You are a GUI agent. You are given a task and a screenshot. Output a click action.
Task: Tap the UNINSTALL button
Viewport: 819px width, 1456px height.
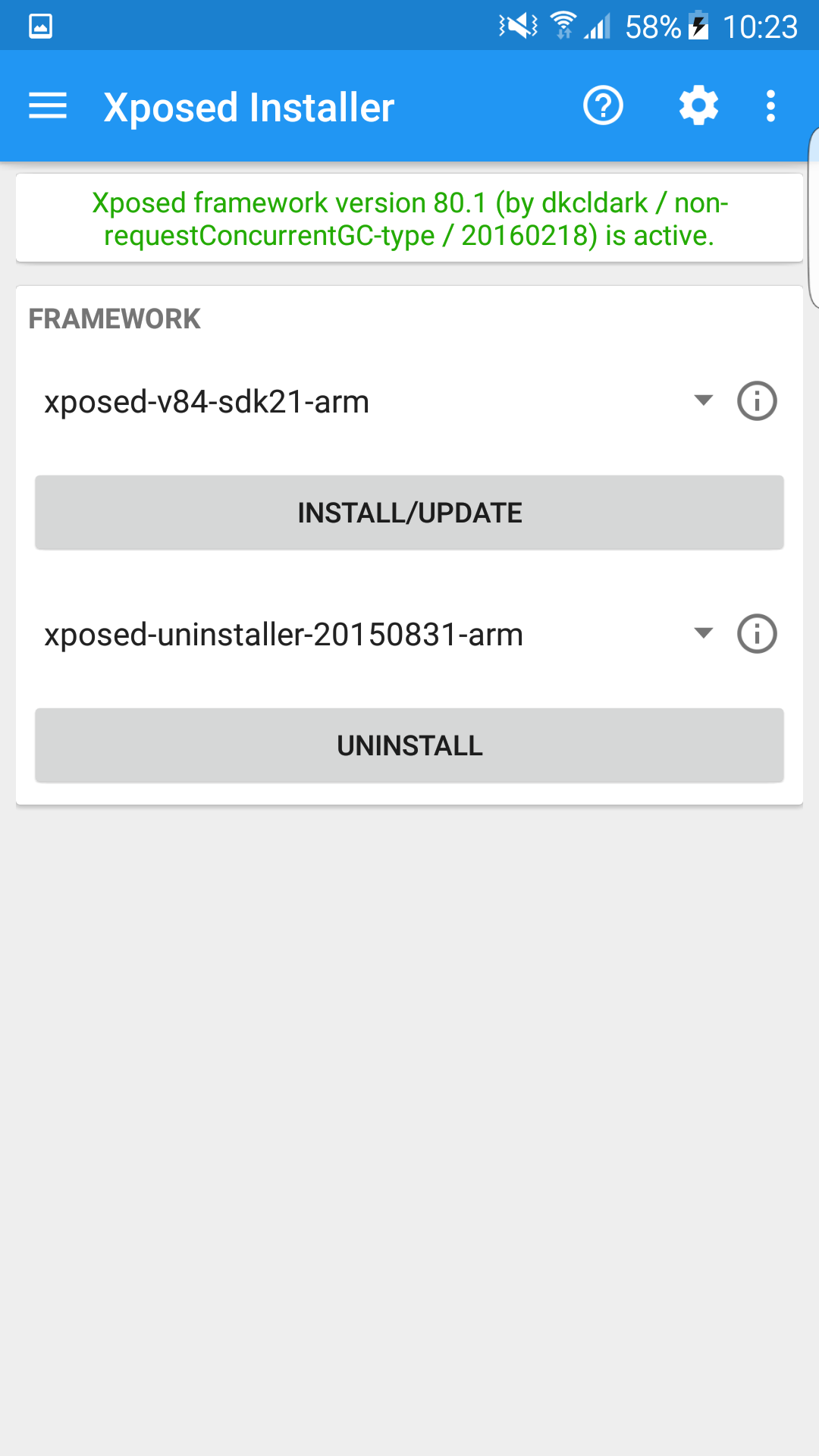pyautogui.click(x=409, y=745)
